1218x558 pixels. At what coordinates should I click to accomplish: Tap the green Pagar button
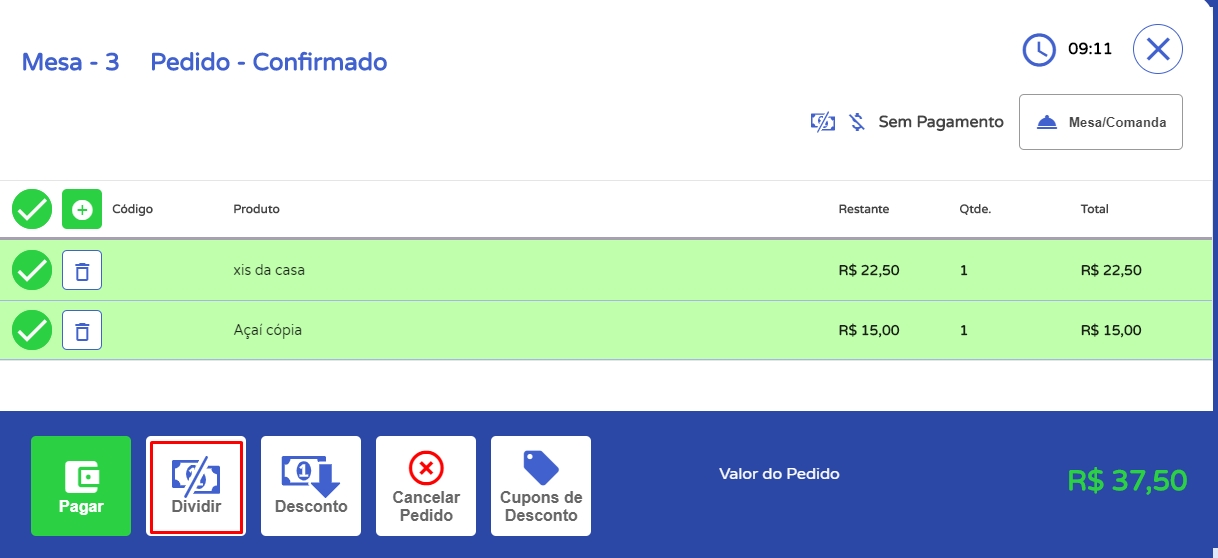(x=81, y=486)
